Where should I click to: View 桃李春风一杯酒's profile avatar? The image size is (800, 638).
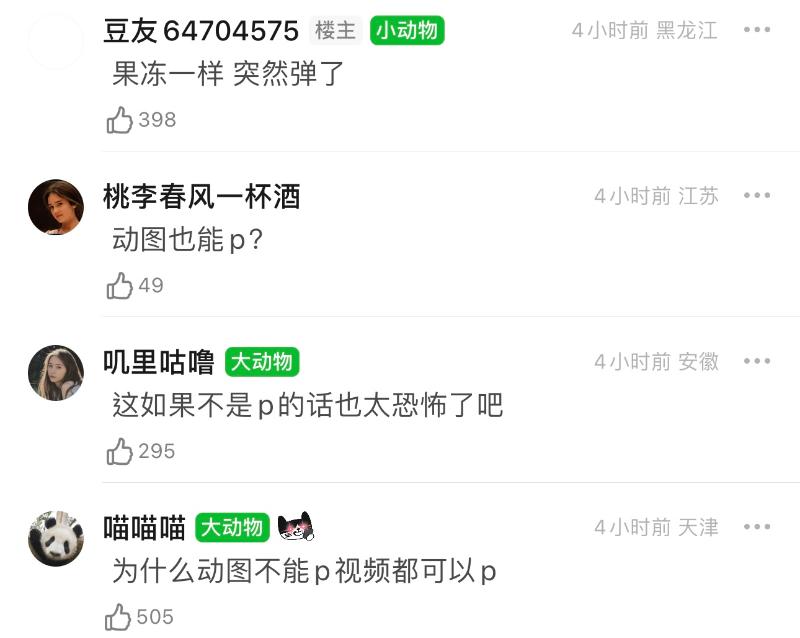tap(55, 207)
